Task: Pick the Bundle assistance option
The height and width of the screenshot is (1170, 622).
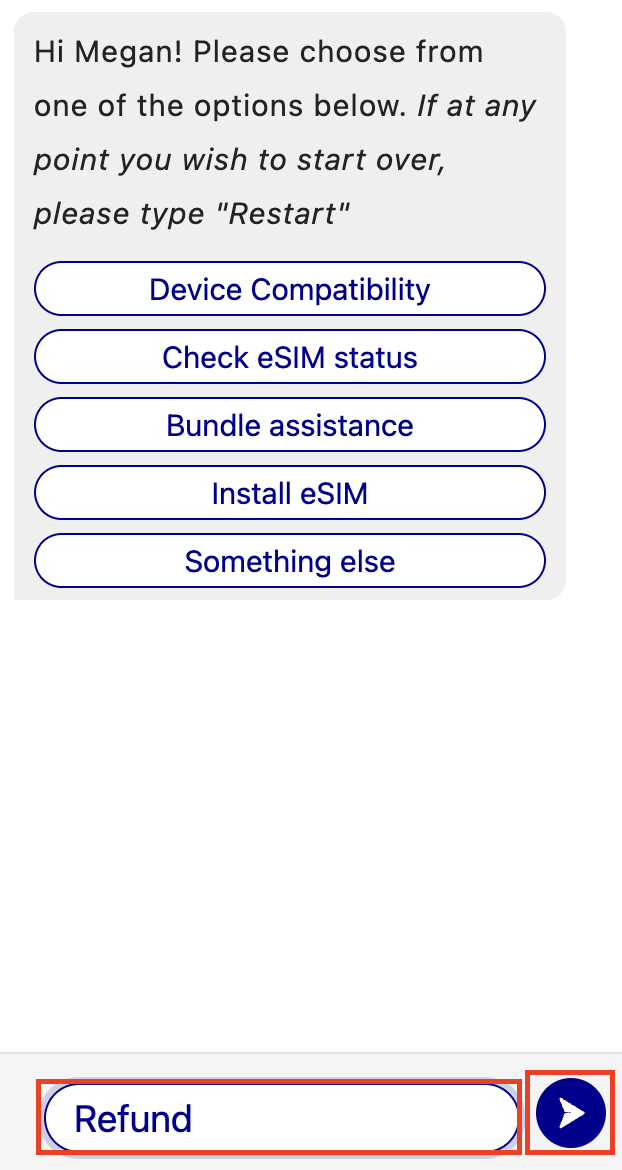Action: pyautogui.click(x=290, y=425)
